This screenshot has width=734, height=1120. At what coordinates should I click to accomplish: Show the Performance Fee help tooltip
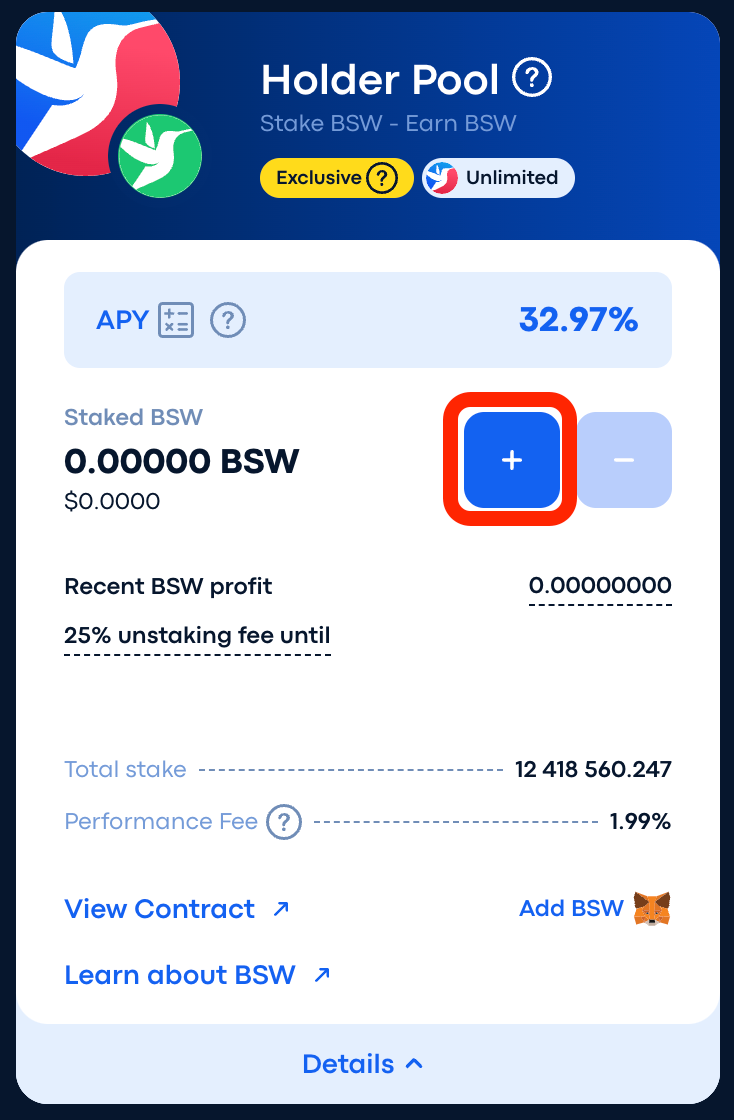pyautogui.click(x=284, y=822)
